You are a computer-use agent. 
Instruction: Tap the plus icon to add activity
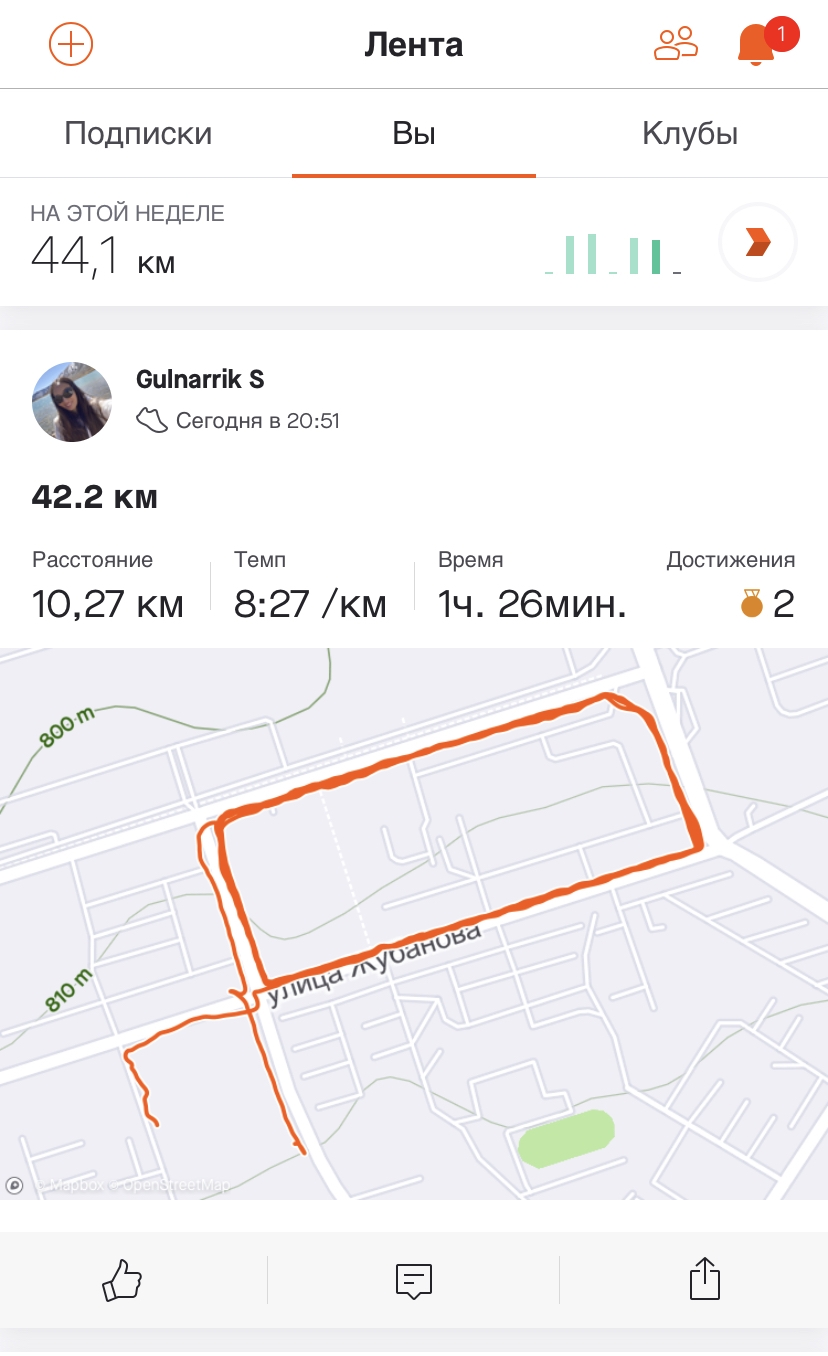(71, 45)
